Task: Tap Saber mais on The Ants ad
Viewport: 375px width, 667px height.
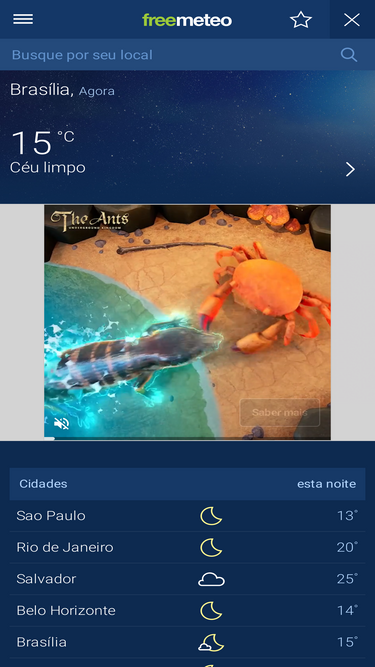Action: (x=279, y=412)
